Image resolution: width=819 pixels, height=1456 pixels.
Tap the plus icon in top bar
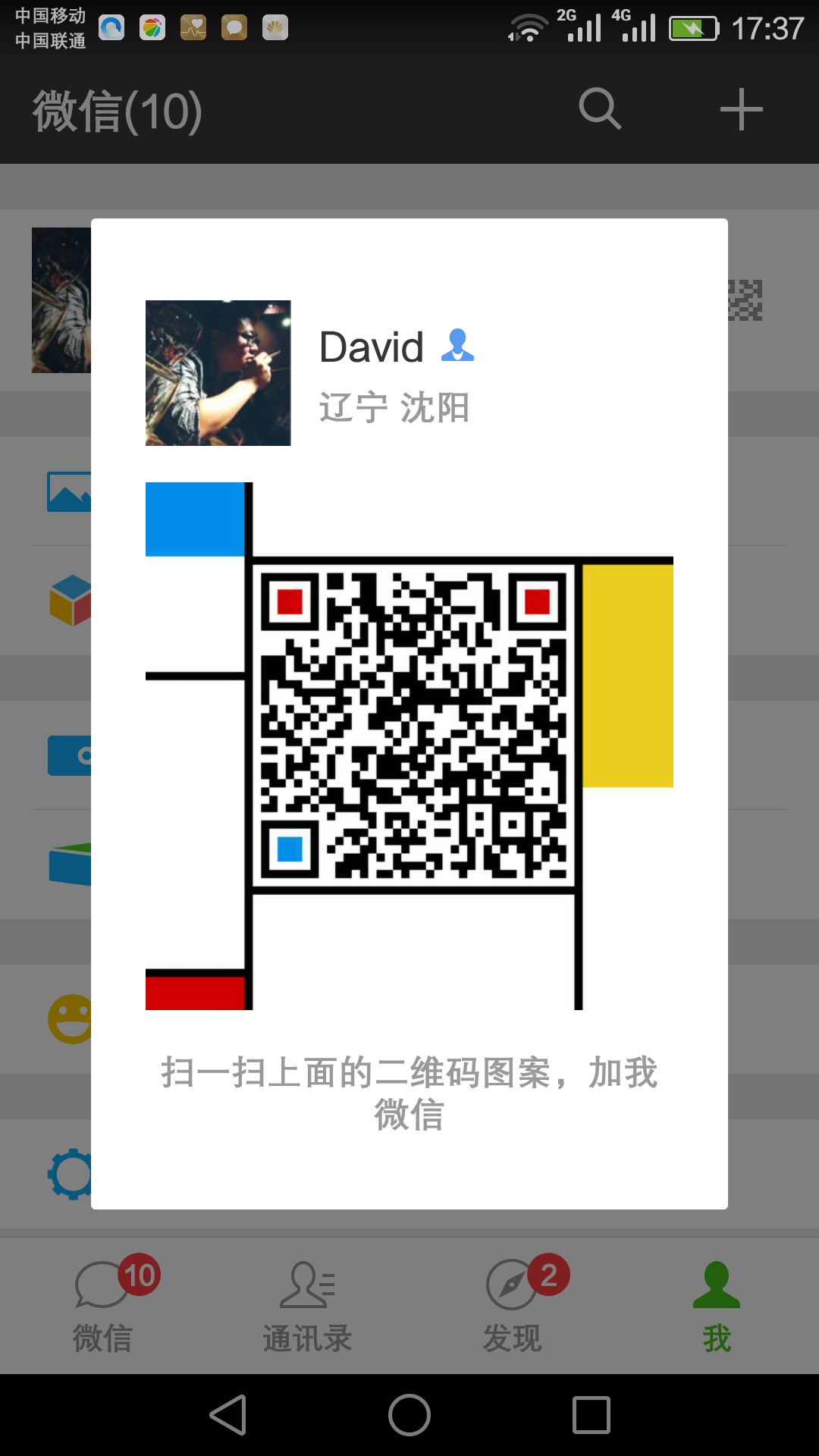coord(741,109)
